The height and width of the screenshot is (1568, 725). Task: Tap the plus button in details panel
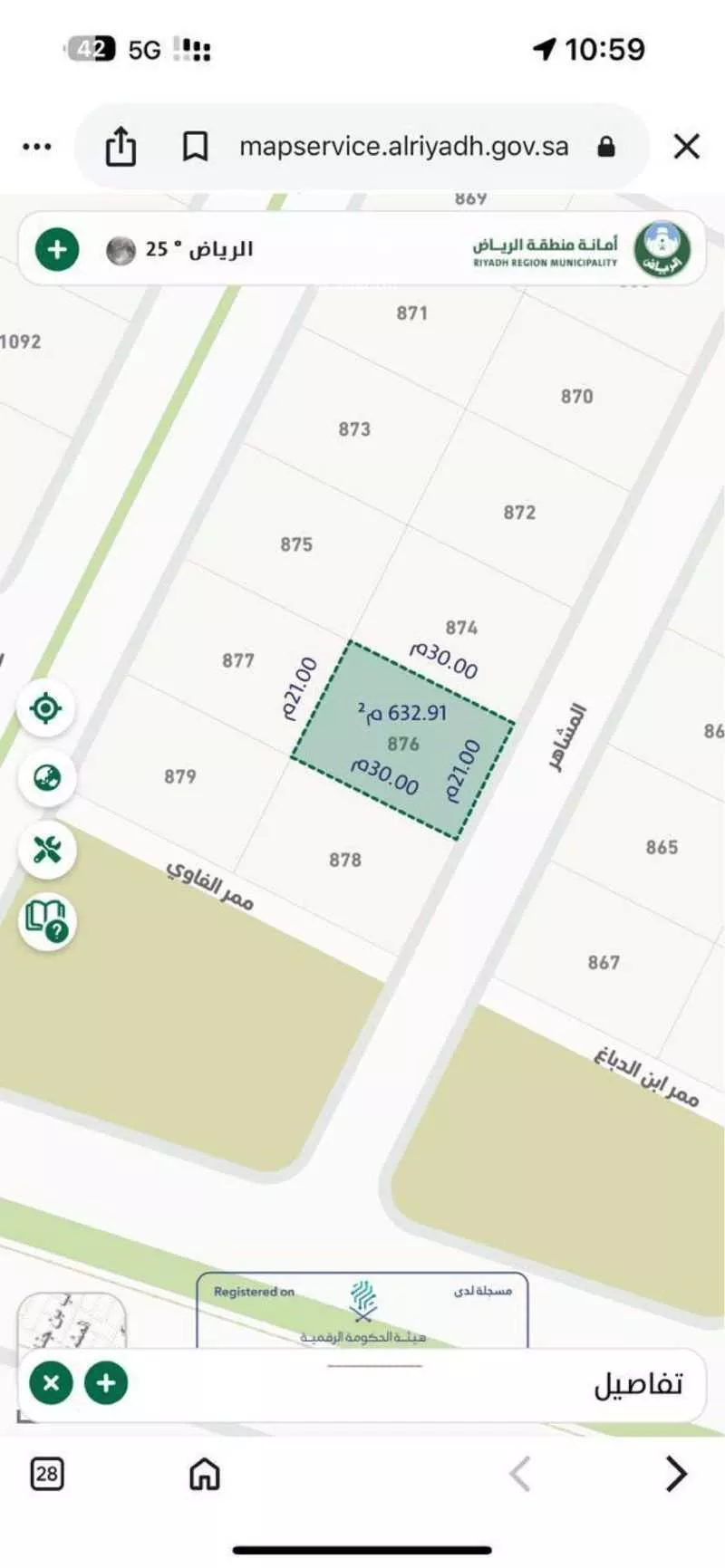click(106, 1383)
